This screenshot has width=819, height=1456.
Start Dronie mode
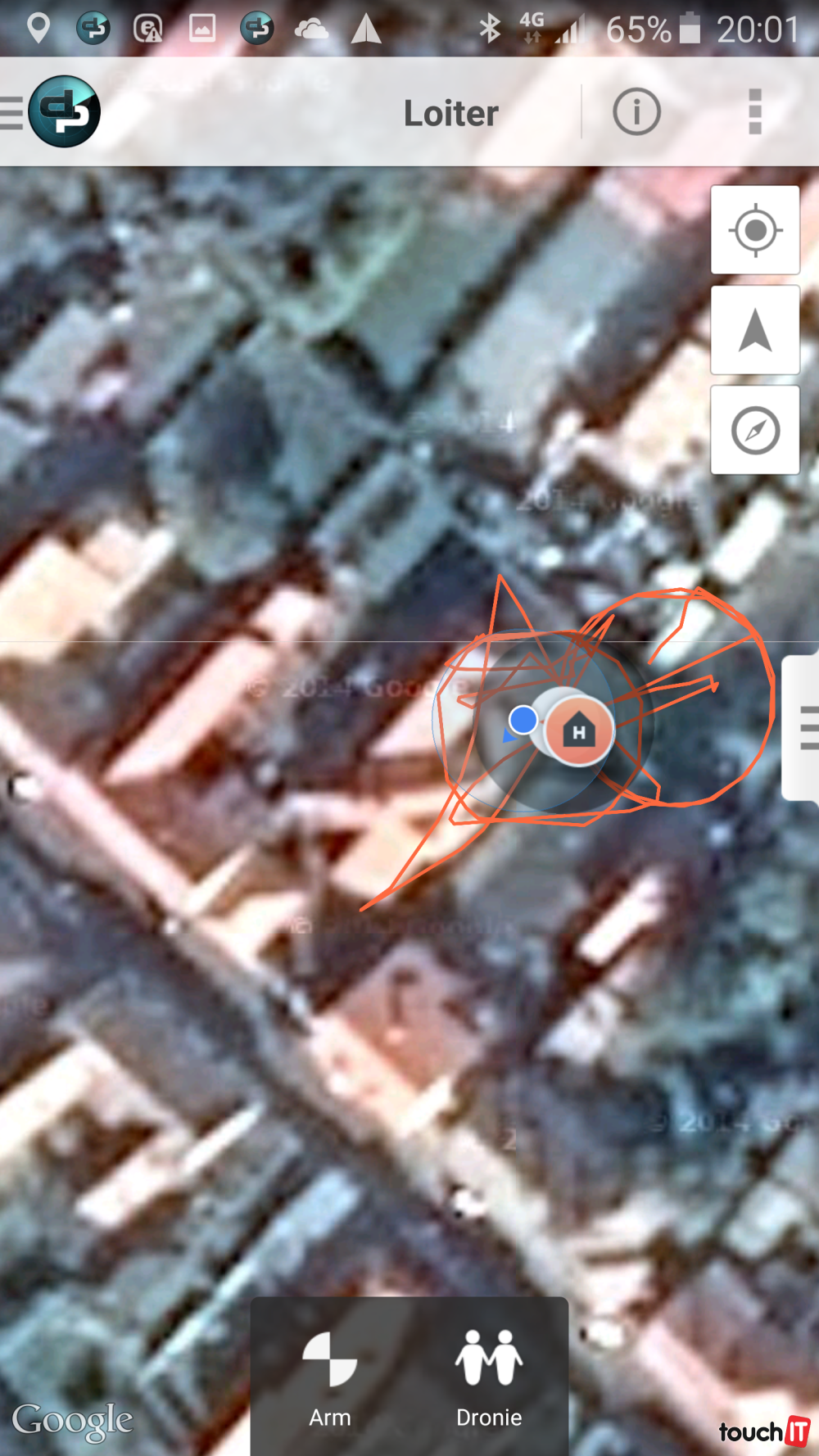tap(489, 1376)
